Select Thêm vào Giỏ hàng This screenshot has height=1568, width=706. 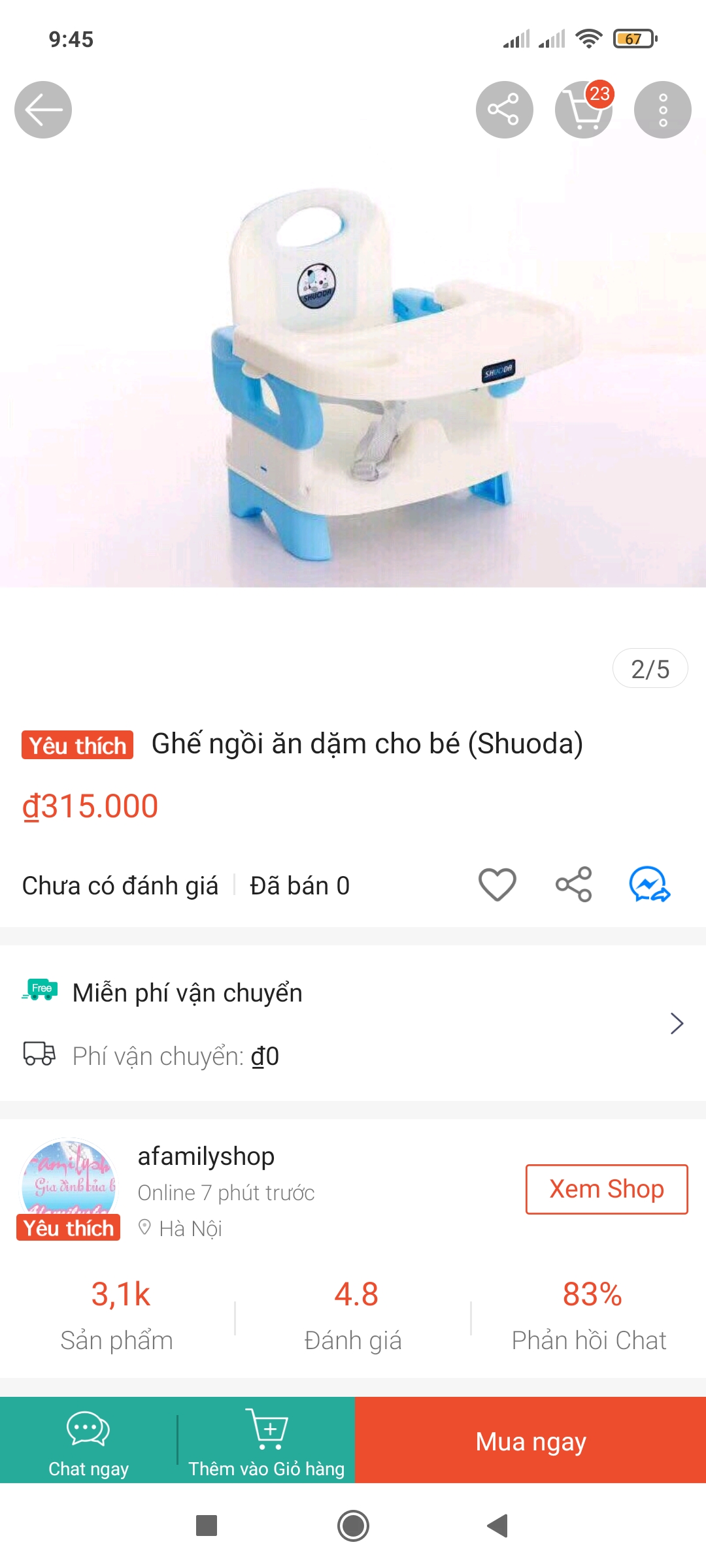coord(267,1441)
